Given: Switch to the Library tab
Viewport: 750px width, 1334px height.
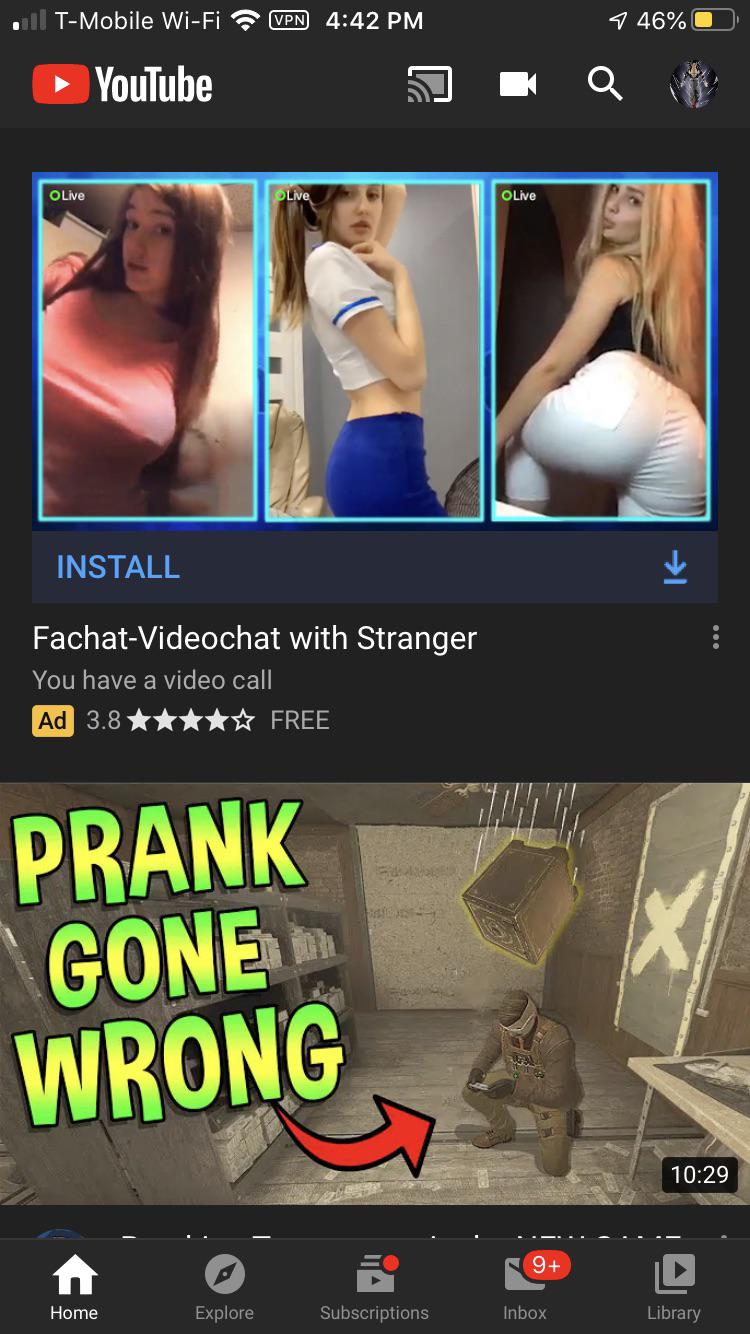Looking at the screenshot, I should [x=673, y=1288].
